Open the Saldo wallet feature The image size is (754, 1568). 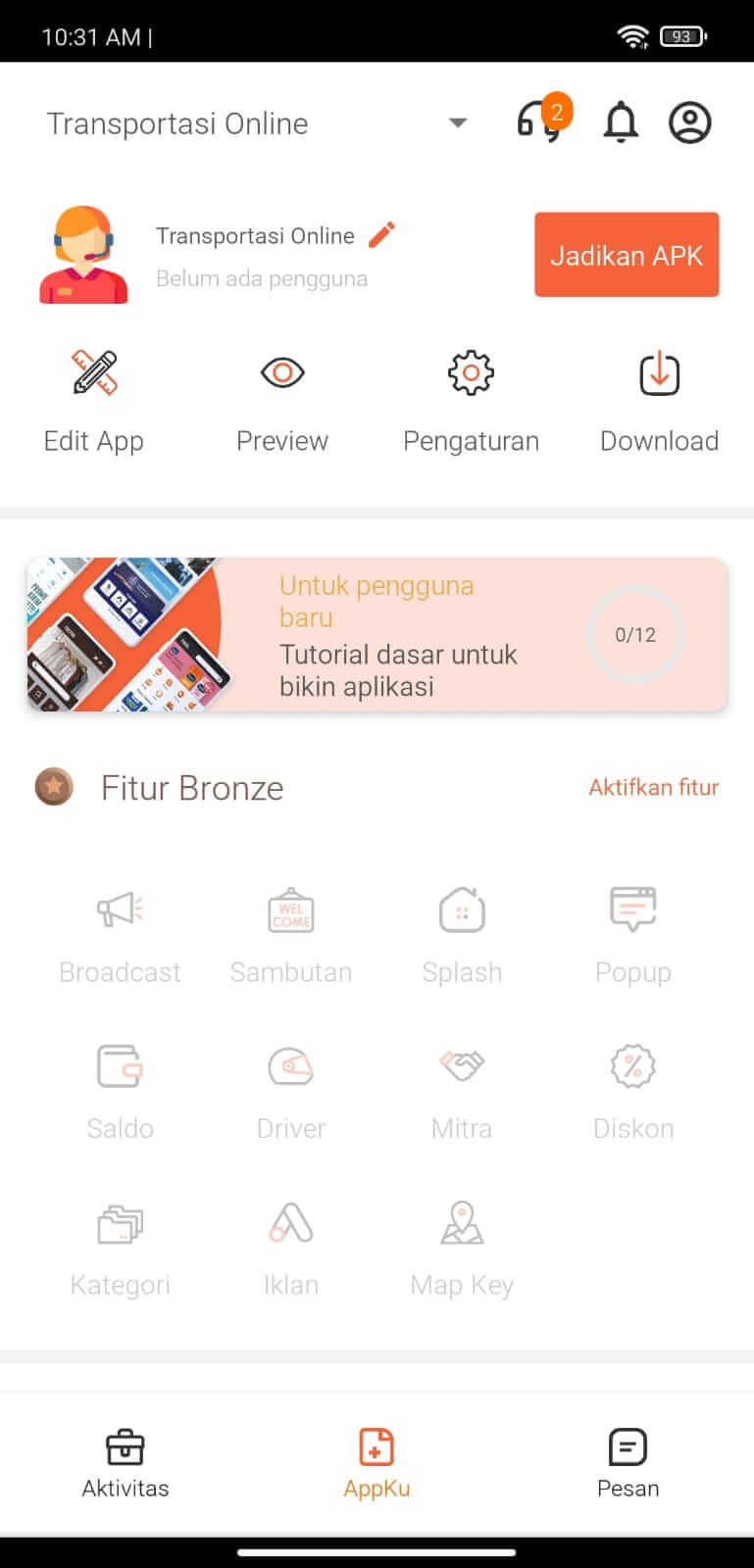click(120, 1088)
